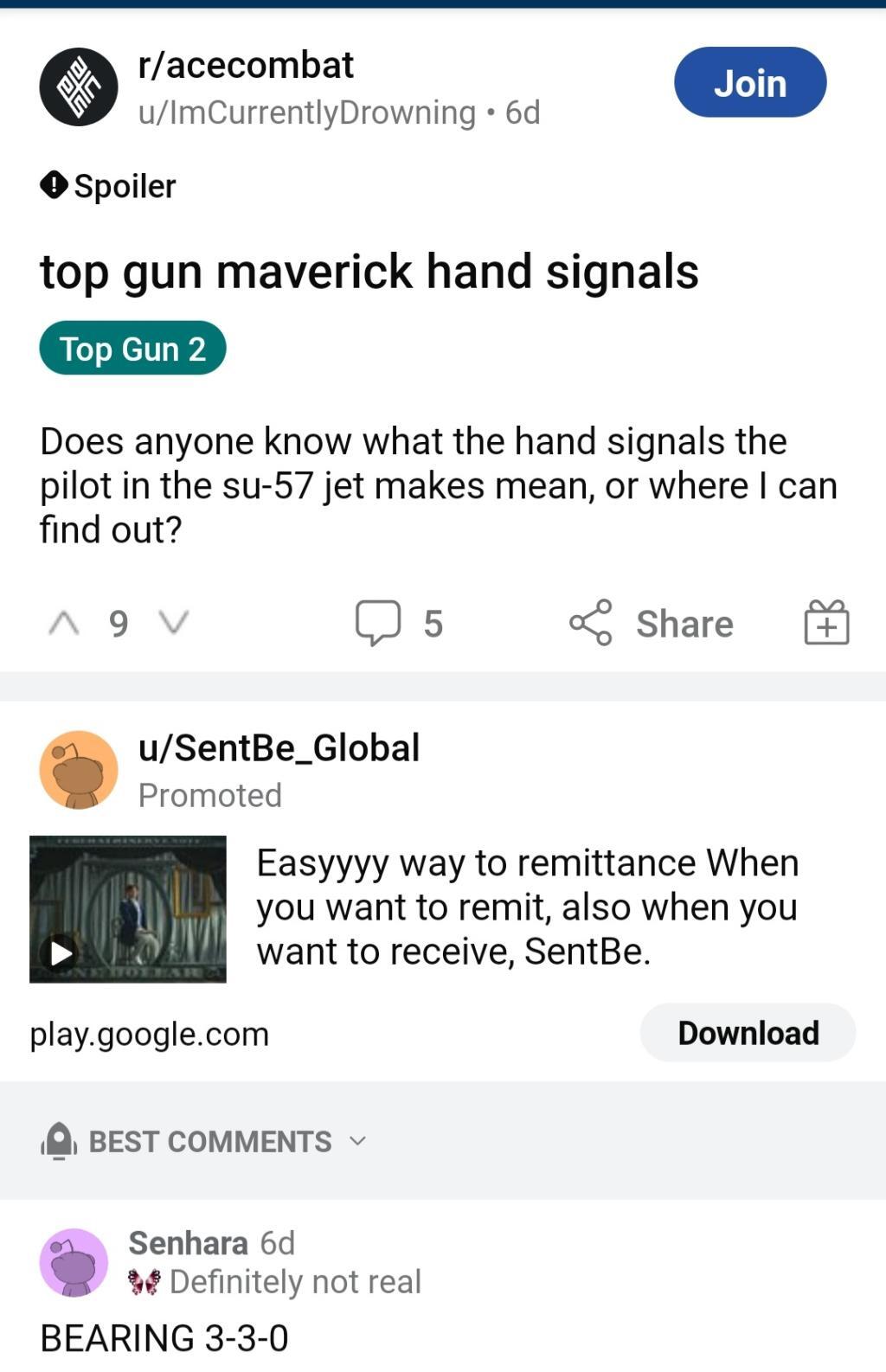
Task: Open the play.google.com ad link
Action: click(x=150, y=1035)
